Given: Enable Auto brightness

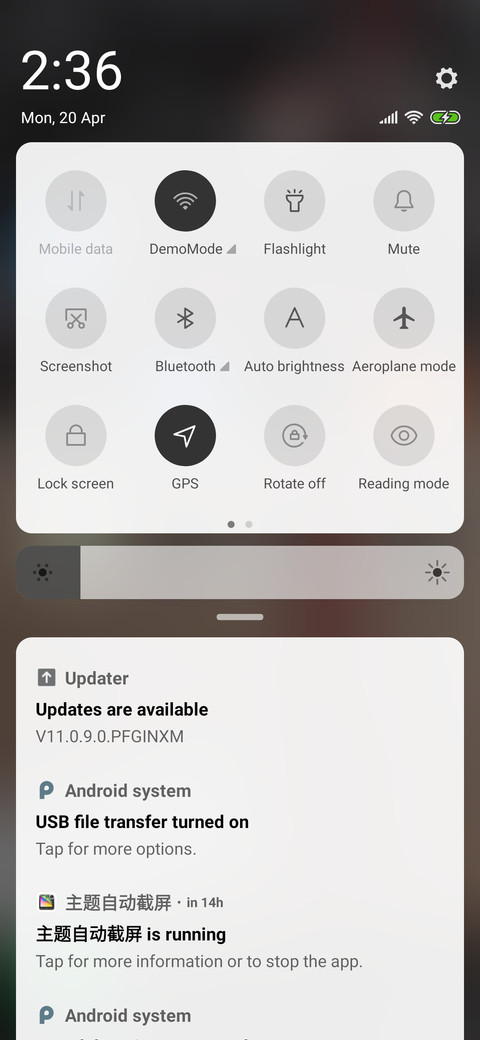Looking at the screenshot, I should click(294, 318).
